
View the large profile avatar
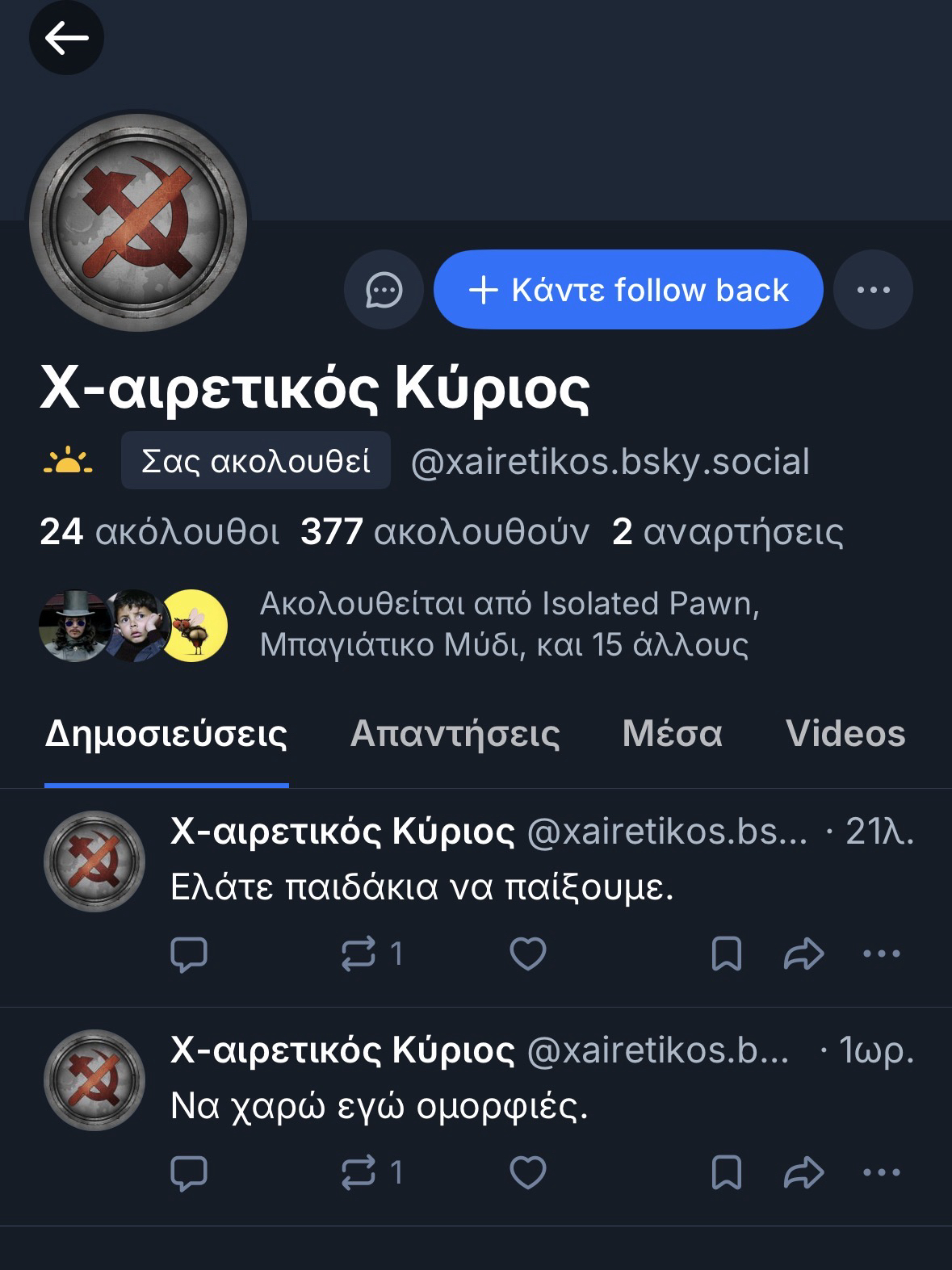(138, 222)
